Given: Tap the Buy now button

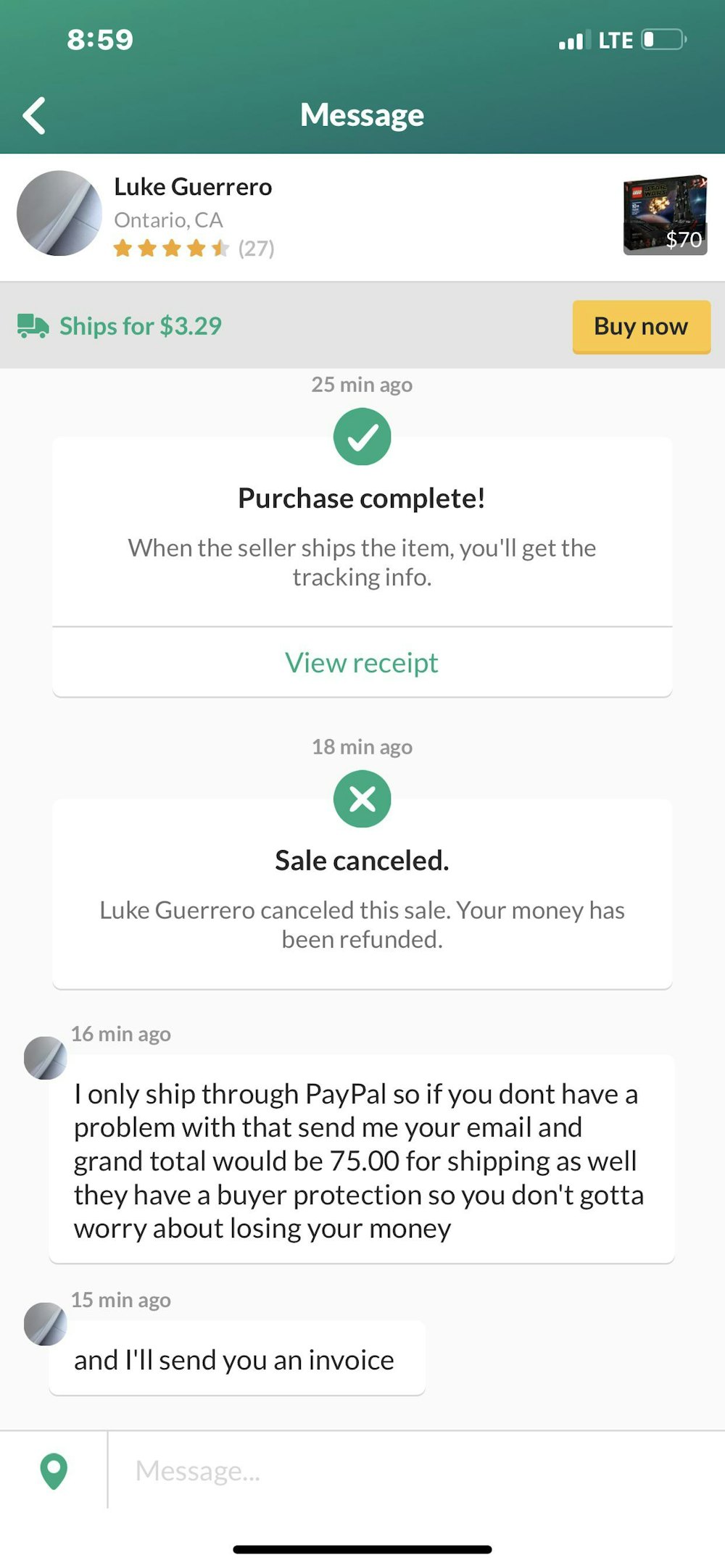Looking at the screenshot, I should [x=641, y=327].
